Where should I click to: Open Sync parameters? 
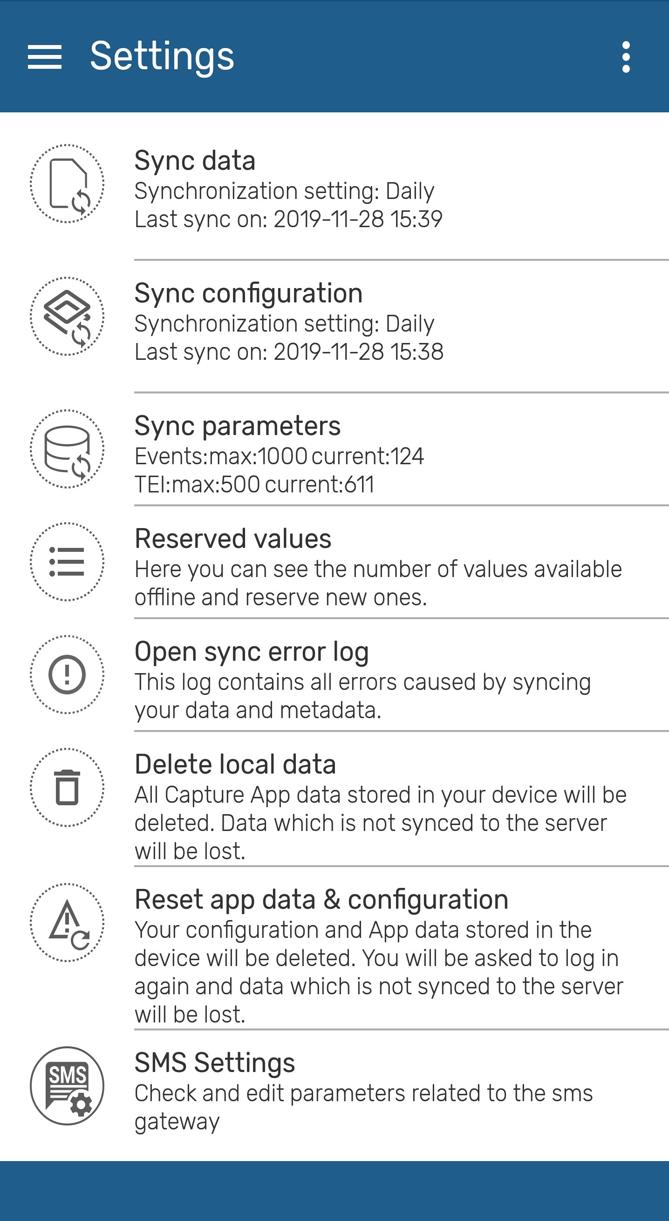pyautogui.click(x=334, y=449)
